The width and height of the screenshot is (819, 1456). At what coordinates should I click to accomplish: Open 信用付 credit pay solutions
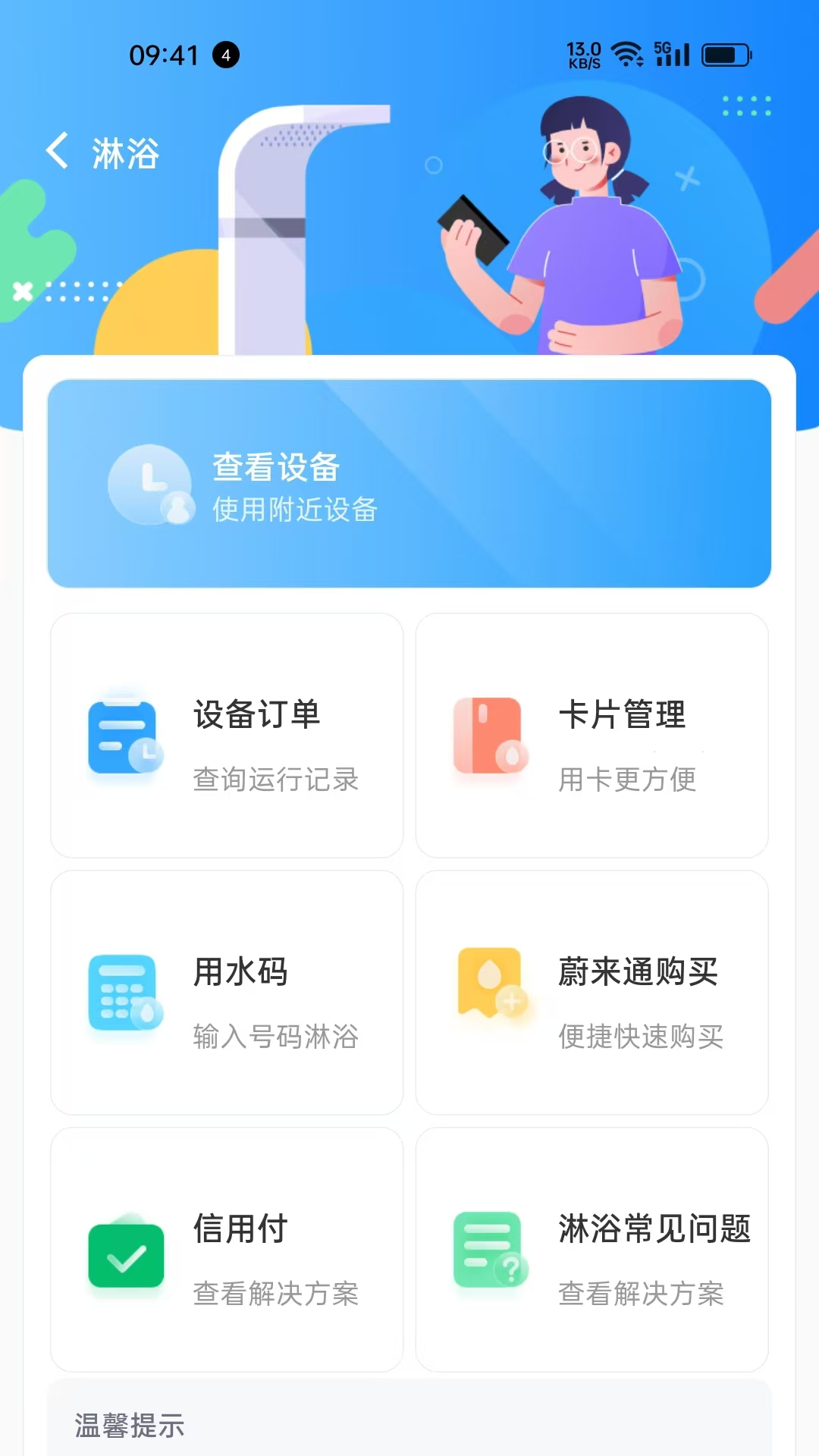point(226,1253)
